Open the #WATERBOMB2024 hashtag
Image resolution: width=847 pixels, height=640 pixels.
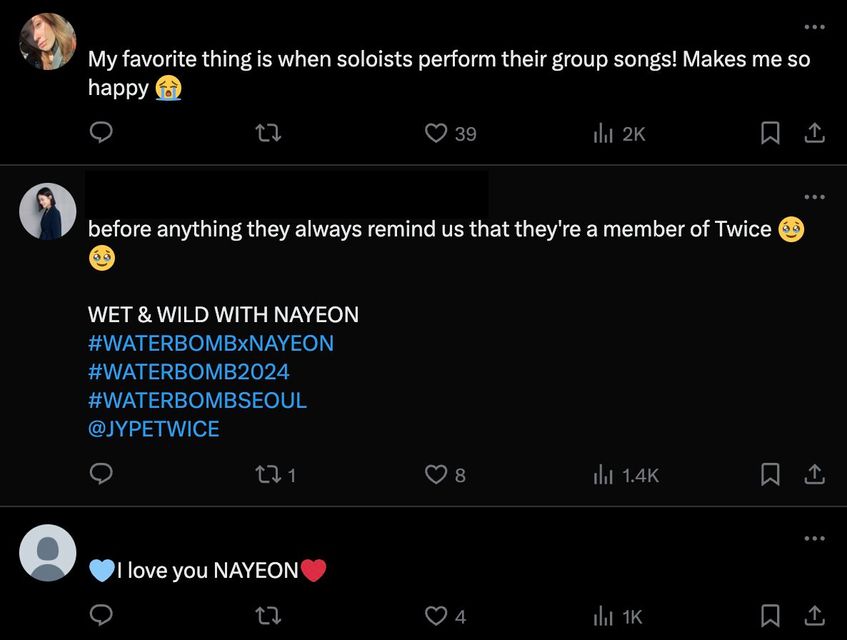tap(189, 372)
